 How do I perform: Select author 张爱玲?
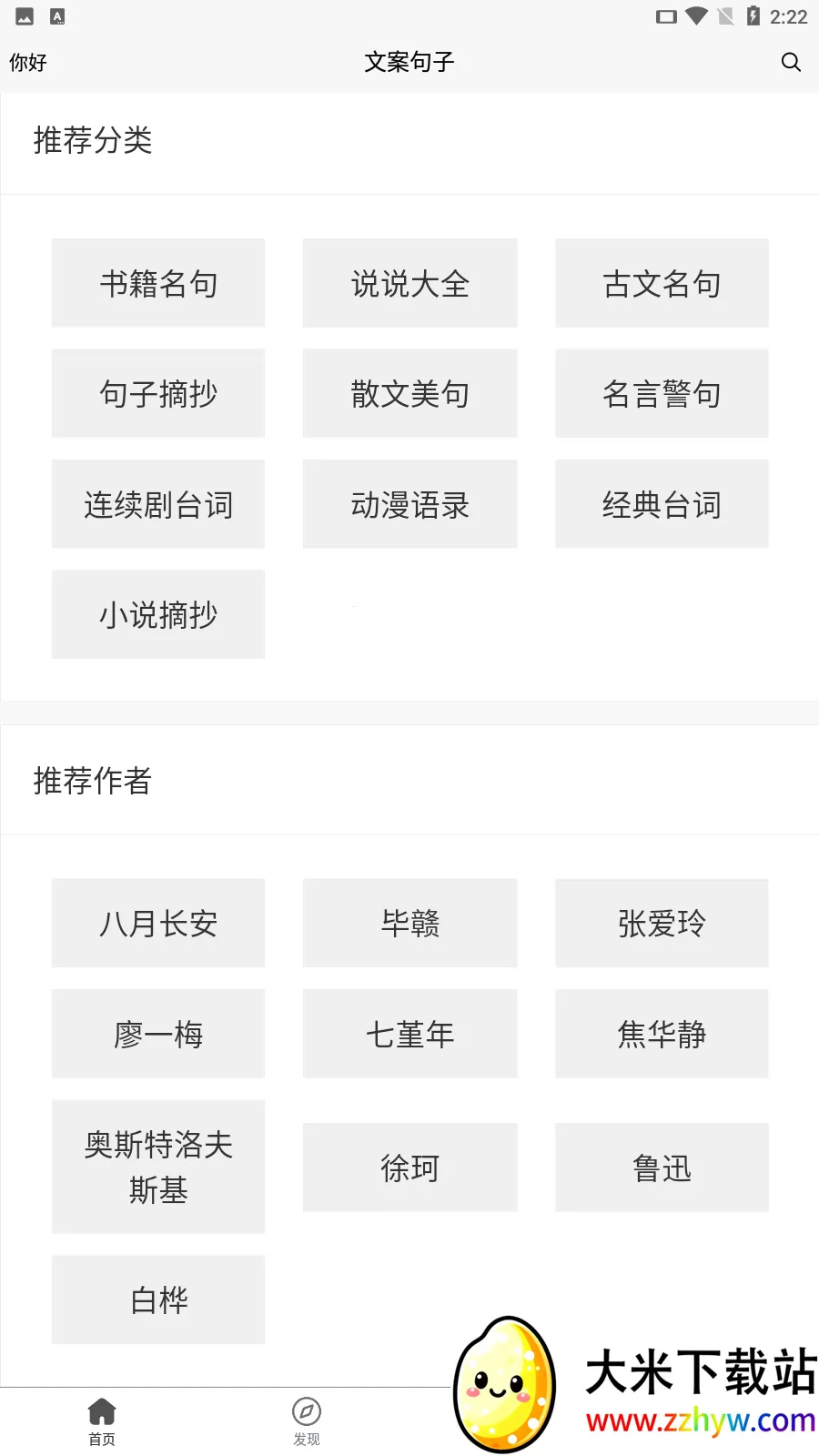pyautogui.click(x=662, y=924)
